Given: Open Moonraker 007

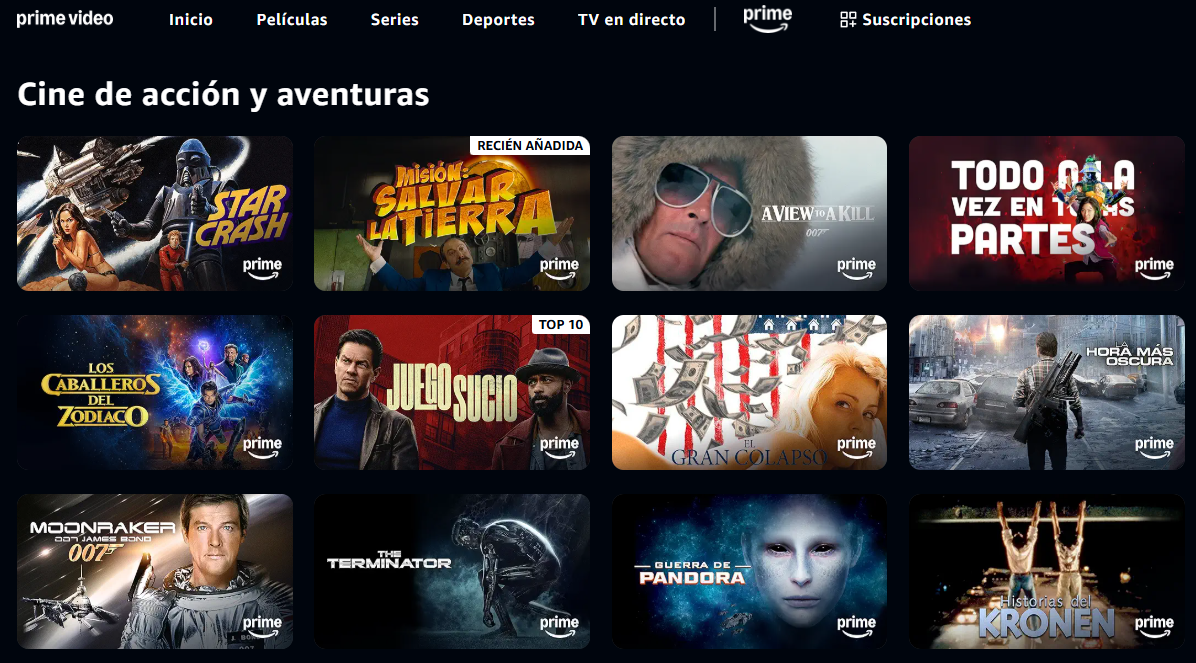Looking at the screenshot, I should [155, 571].
